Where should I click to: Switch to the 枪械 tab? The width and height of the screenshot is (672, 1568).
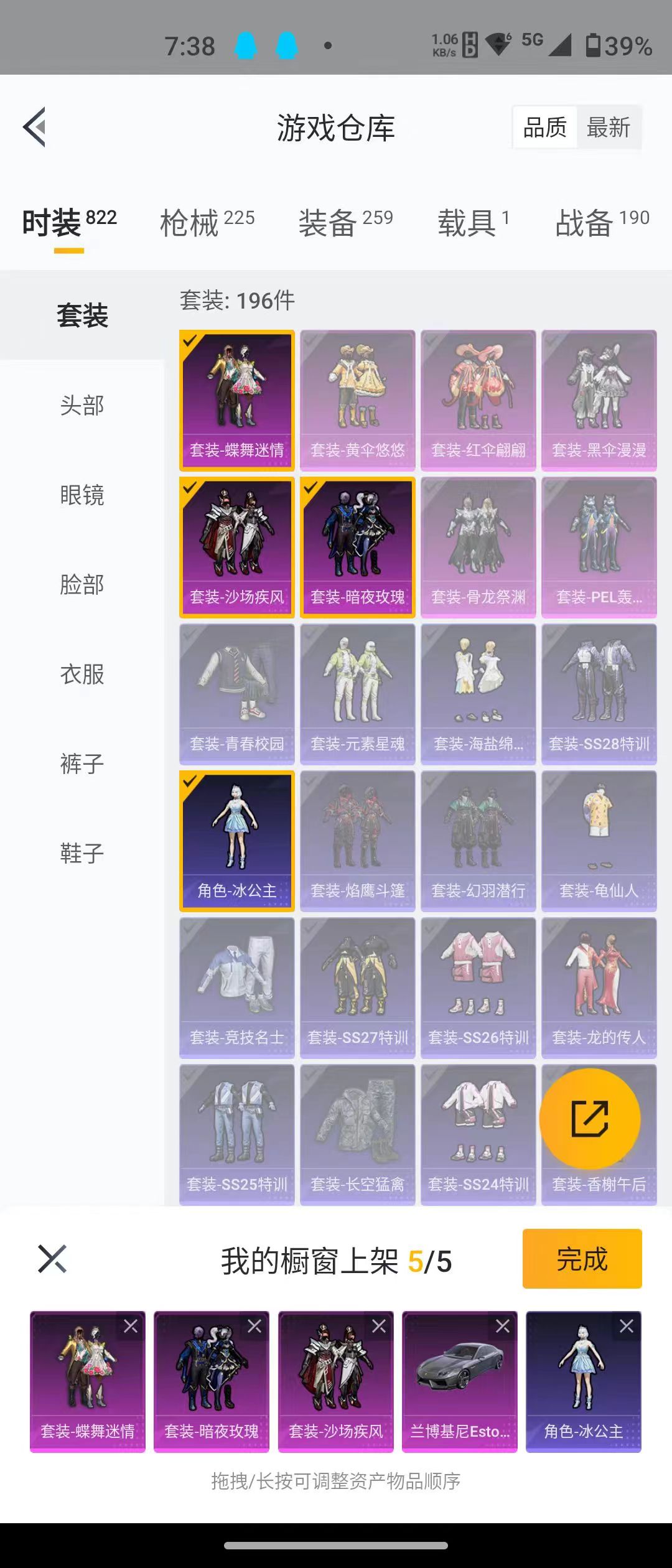point(207,222)
